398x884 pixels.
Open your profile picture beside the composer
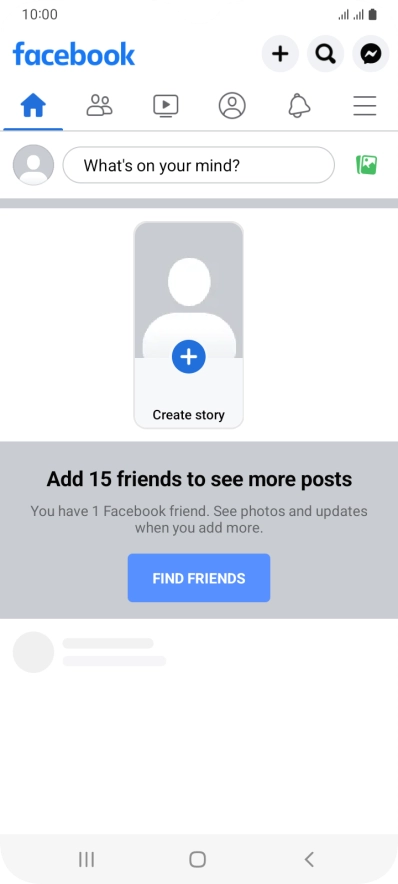(x=33, y=165)
